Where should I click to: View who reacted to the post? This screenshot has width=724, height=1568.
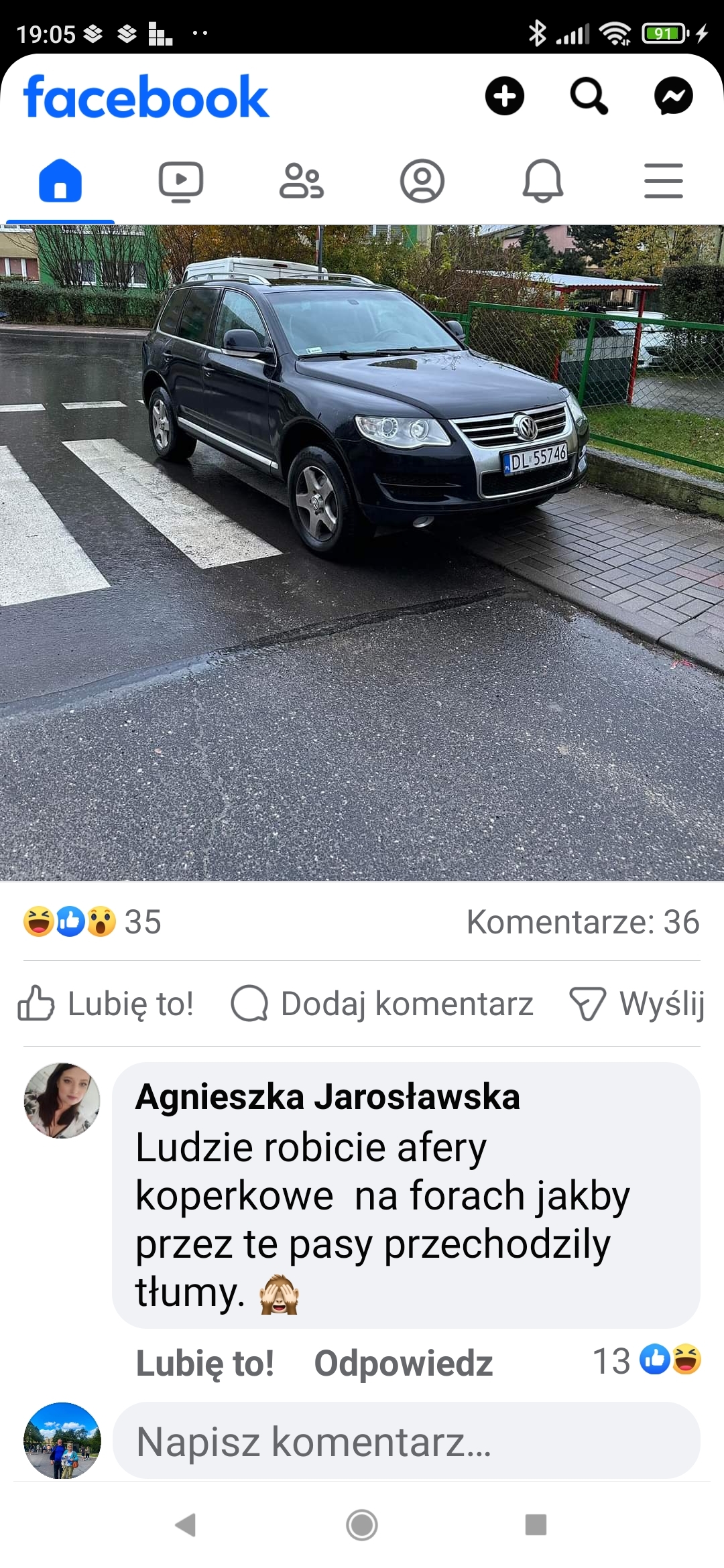(93, 921)
